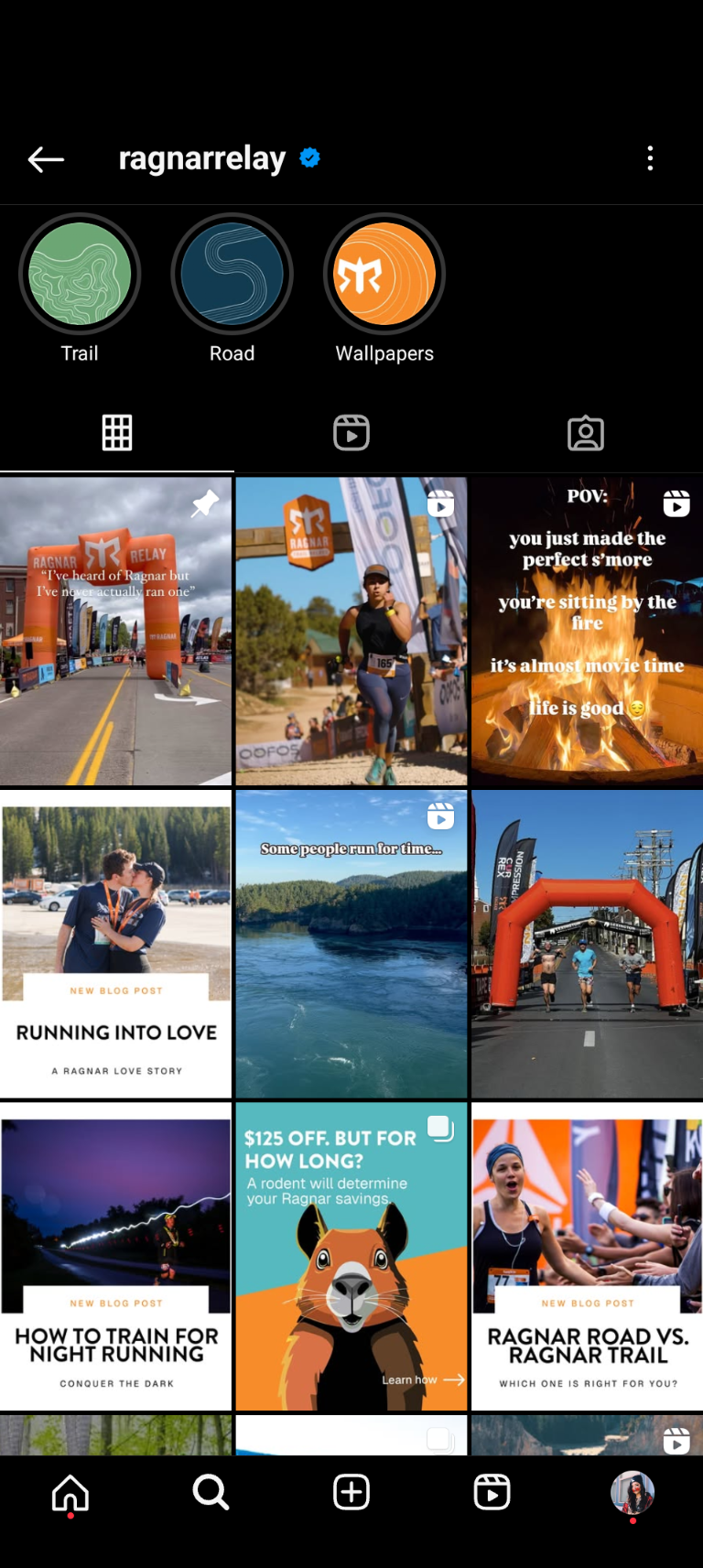Image resolution: width=703 pixels, height=1568 pixels.
Task: Open the Ragnar Road vs. Ragnar Trail post
Action: click(587, 1256)
